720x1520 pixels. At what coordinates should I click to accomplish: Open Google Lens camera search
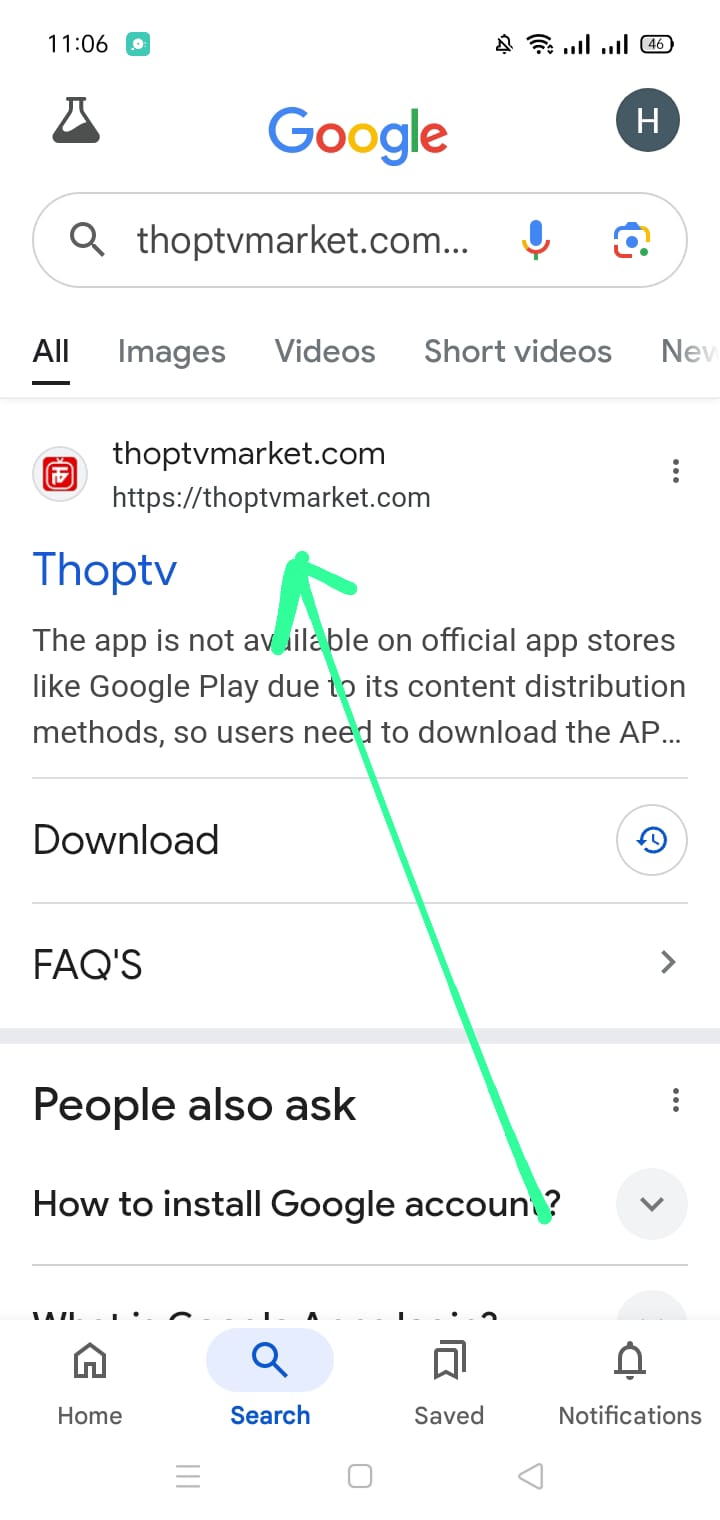pos(632,240)
